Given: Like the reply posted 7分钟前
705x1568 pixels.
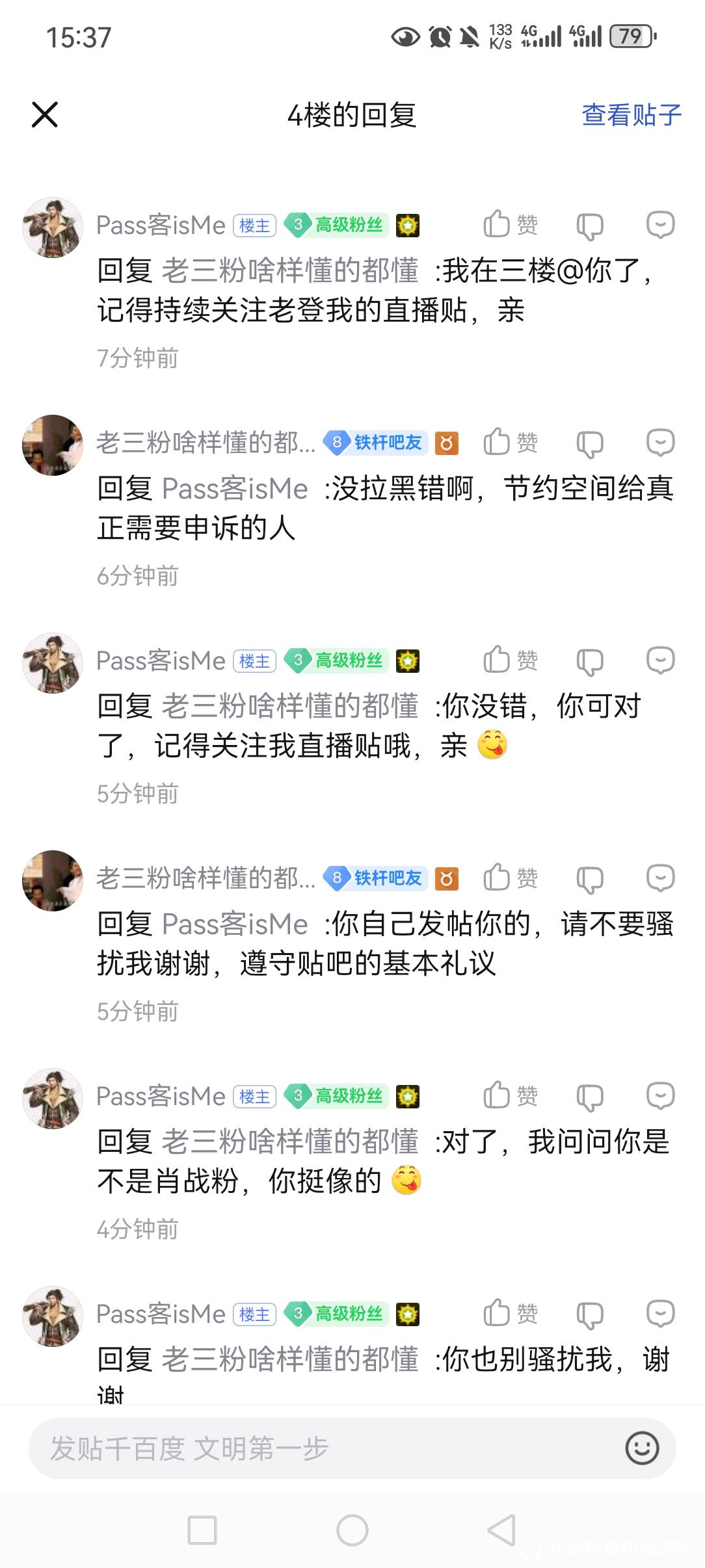Looking at the screenshot, I should coord(510,225).
